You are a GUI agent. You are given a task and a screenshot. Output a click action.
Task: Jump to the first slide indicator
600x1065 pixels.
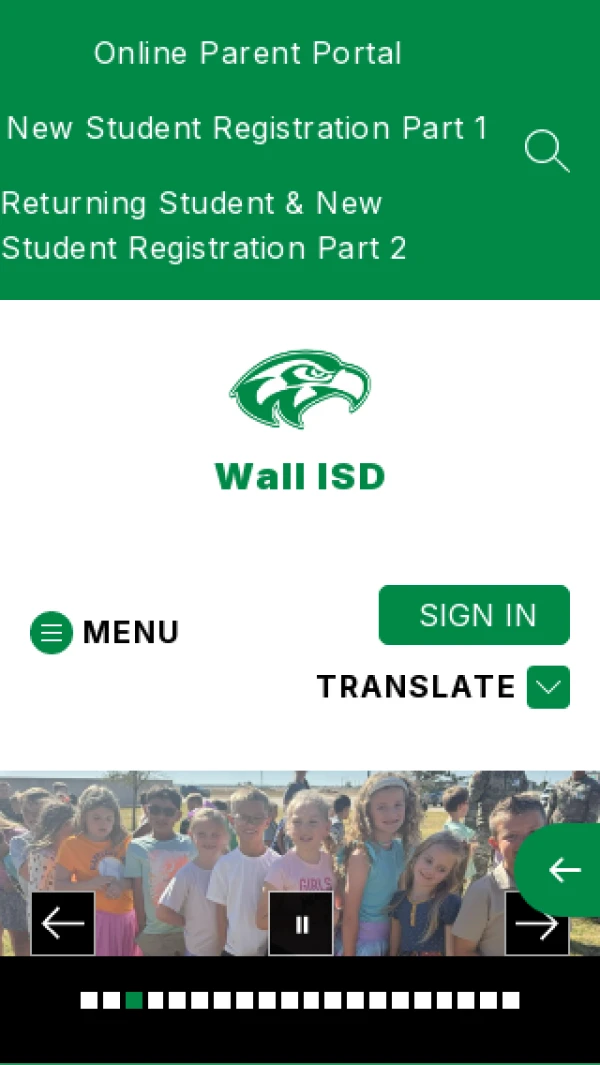[89, 1000]
